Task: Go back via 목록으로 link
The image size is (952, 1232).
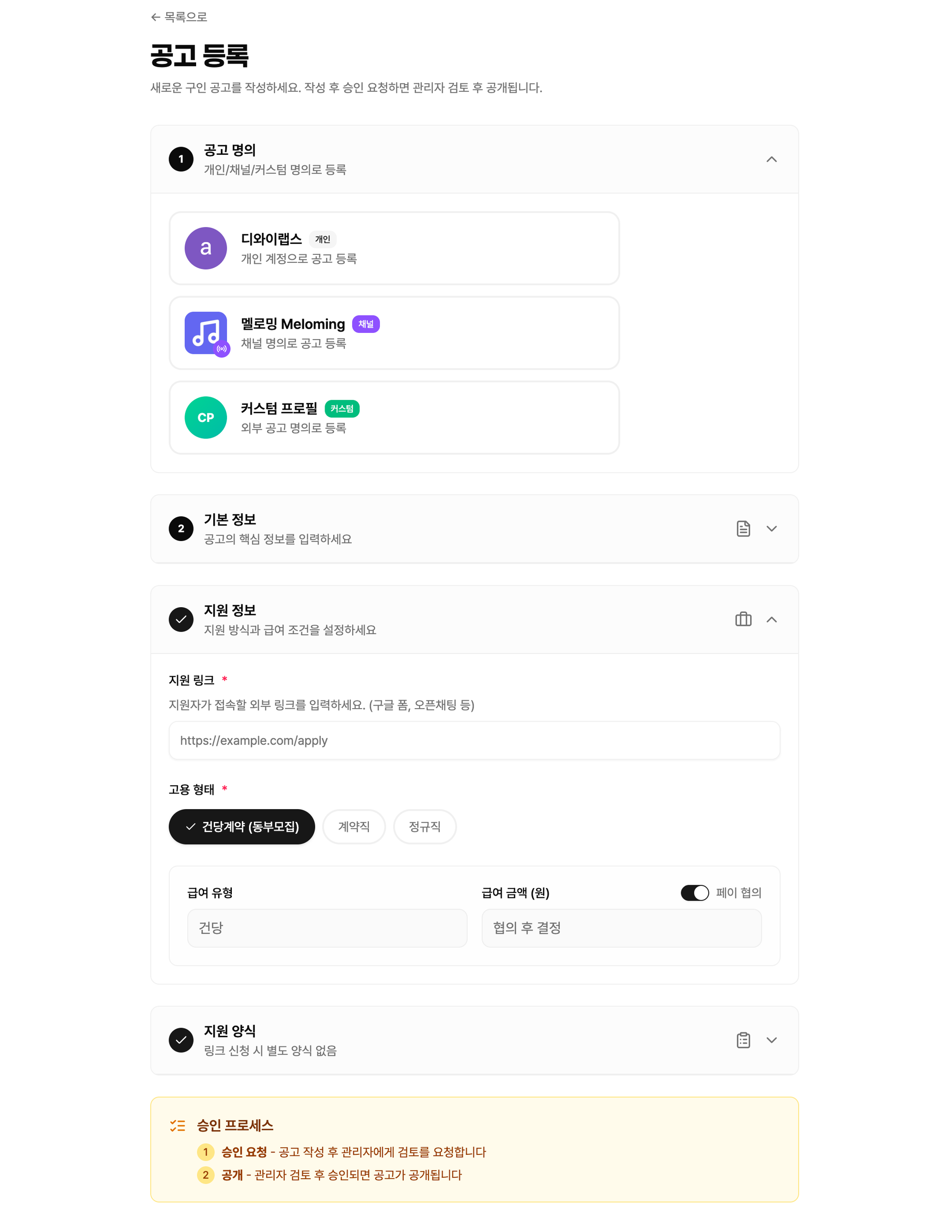Action: coord(179,17)
